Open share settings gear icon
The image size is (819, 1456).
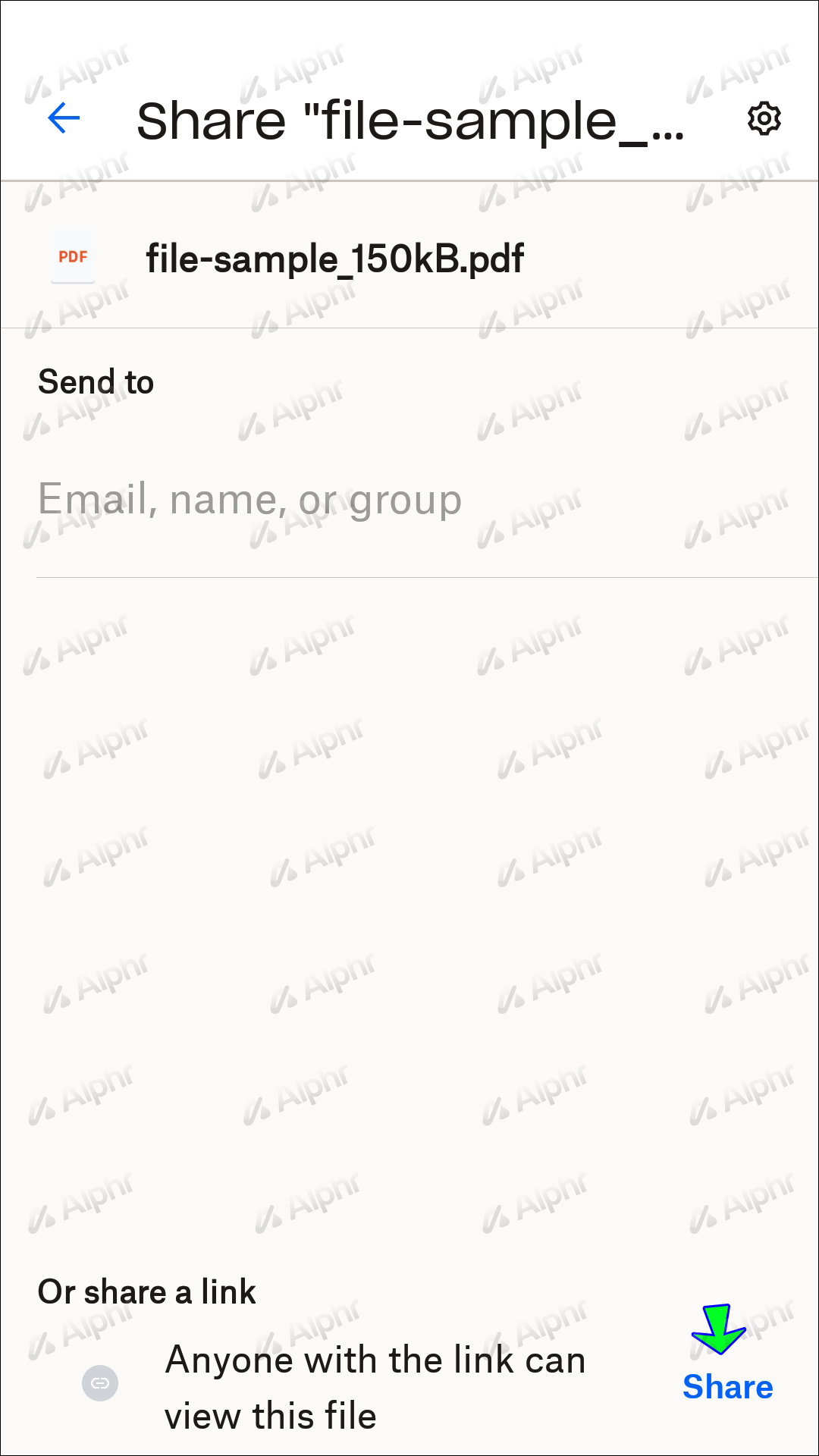(x=764, y=119)
